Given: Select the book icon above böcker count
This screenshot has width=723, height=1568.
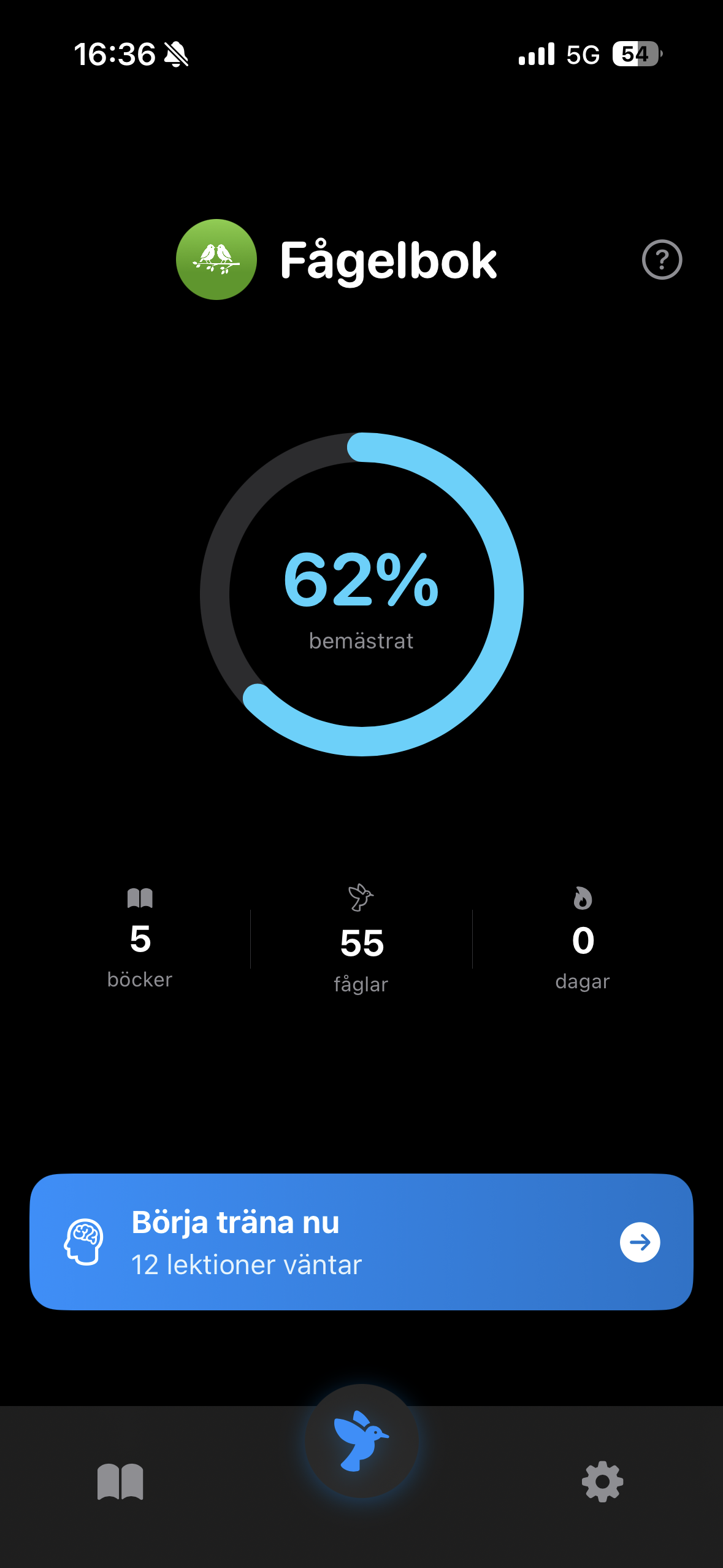Looking at the screenshot, I should (x=140, y=899).
